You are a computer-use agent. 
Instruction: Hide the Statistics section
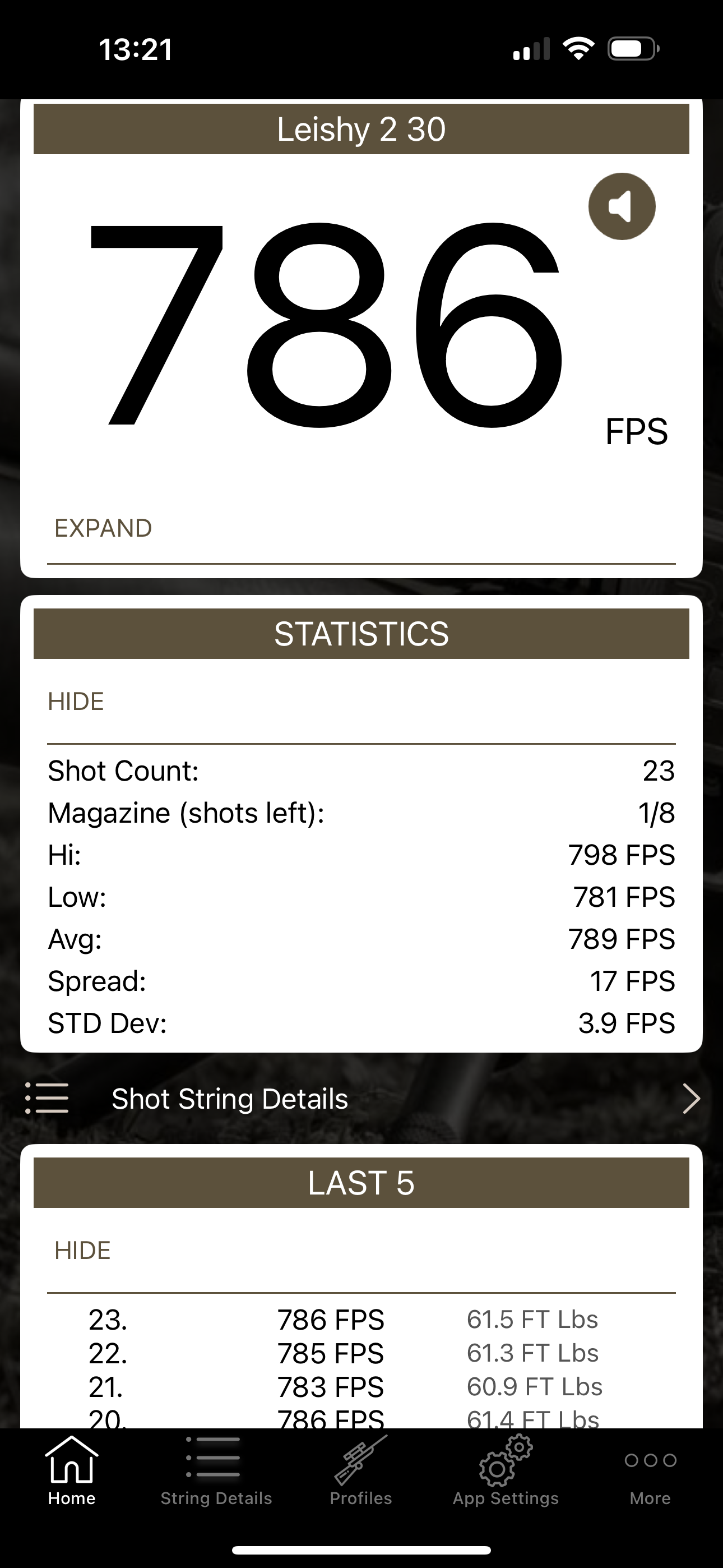(x=76, y=701)
